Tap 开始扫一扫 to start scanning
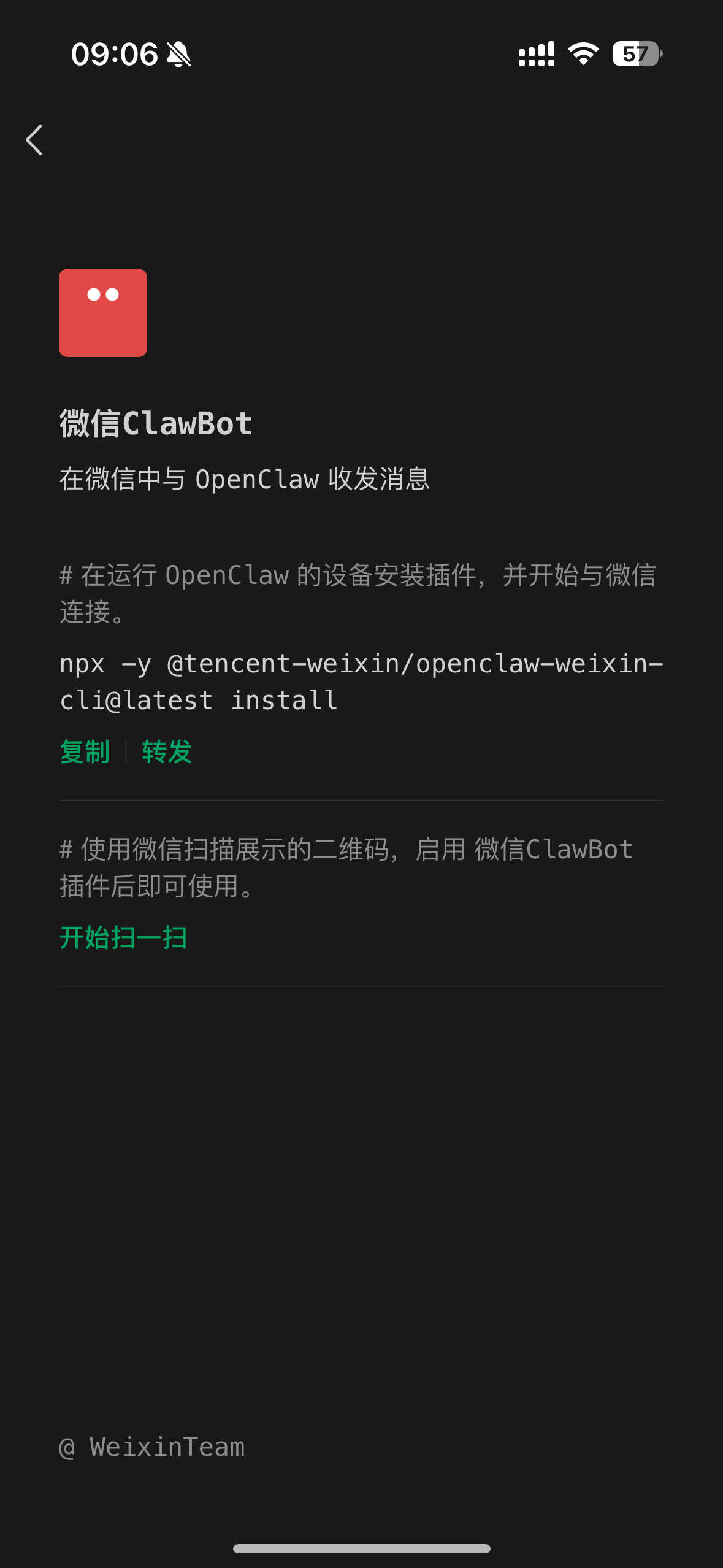723x1568 pixels. tap(123, 937)
